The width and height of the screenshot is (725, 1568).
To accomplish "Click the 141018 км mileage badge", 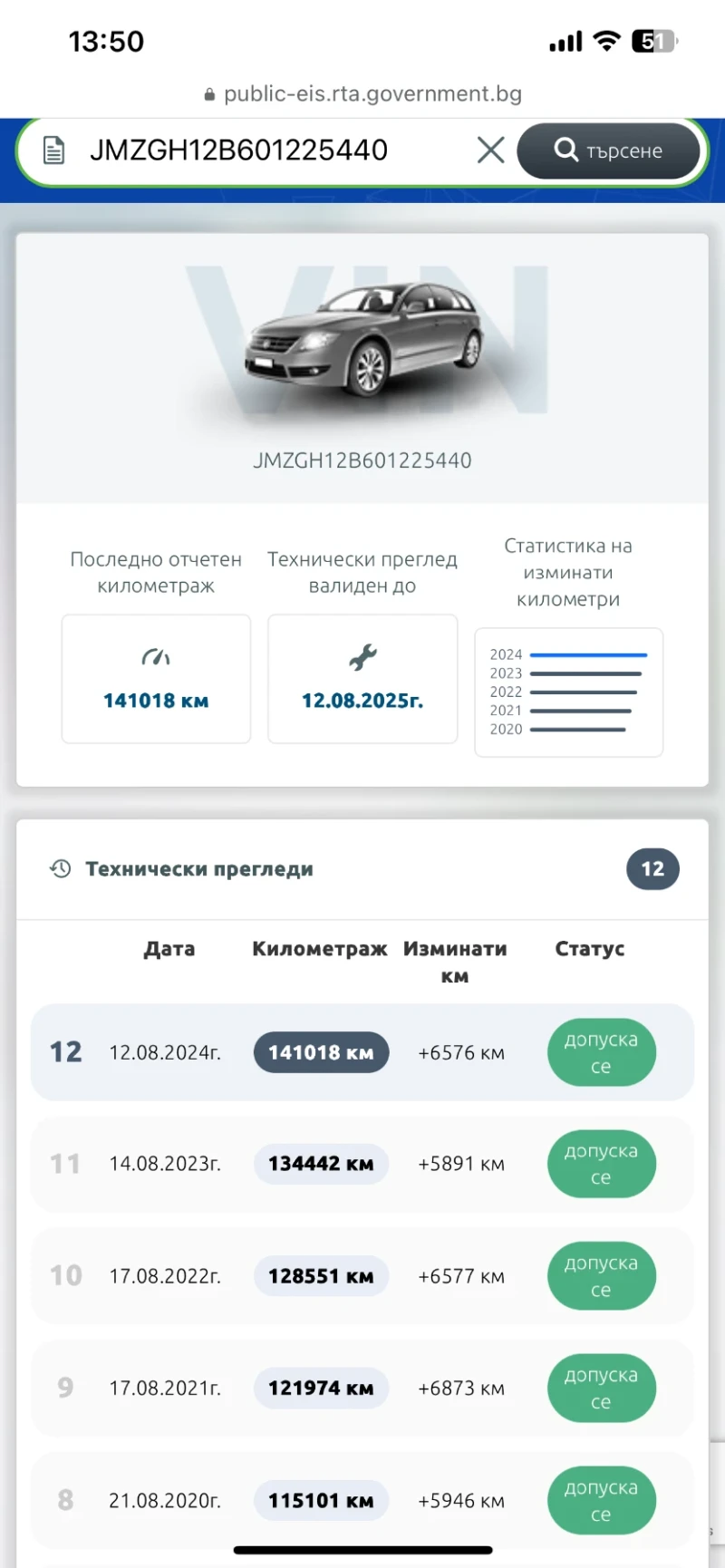I will 321,1052.
